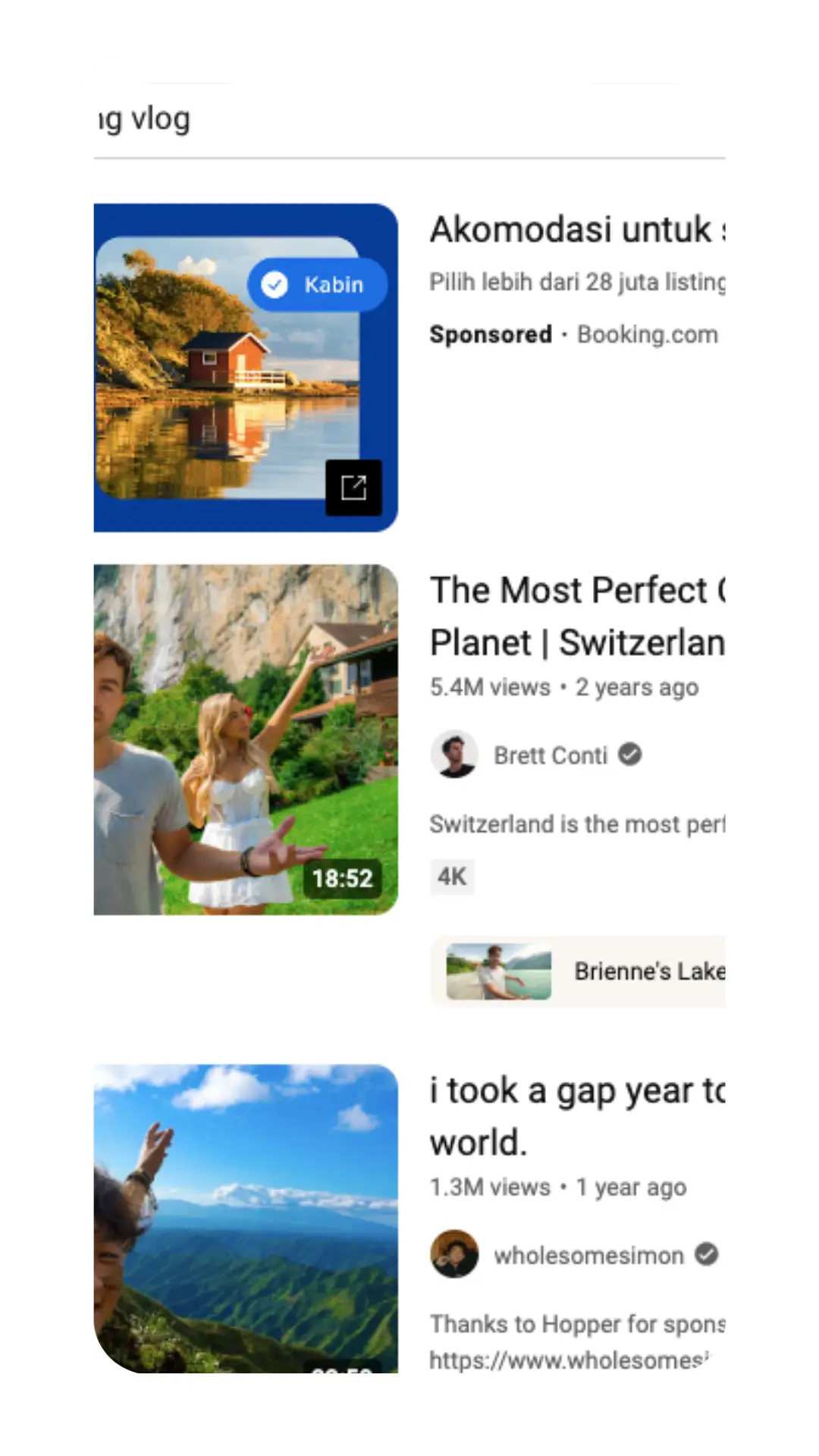
Task: Visit the wholesomesimon channel
Action: 588,1256
